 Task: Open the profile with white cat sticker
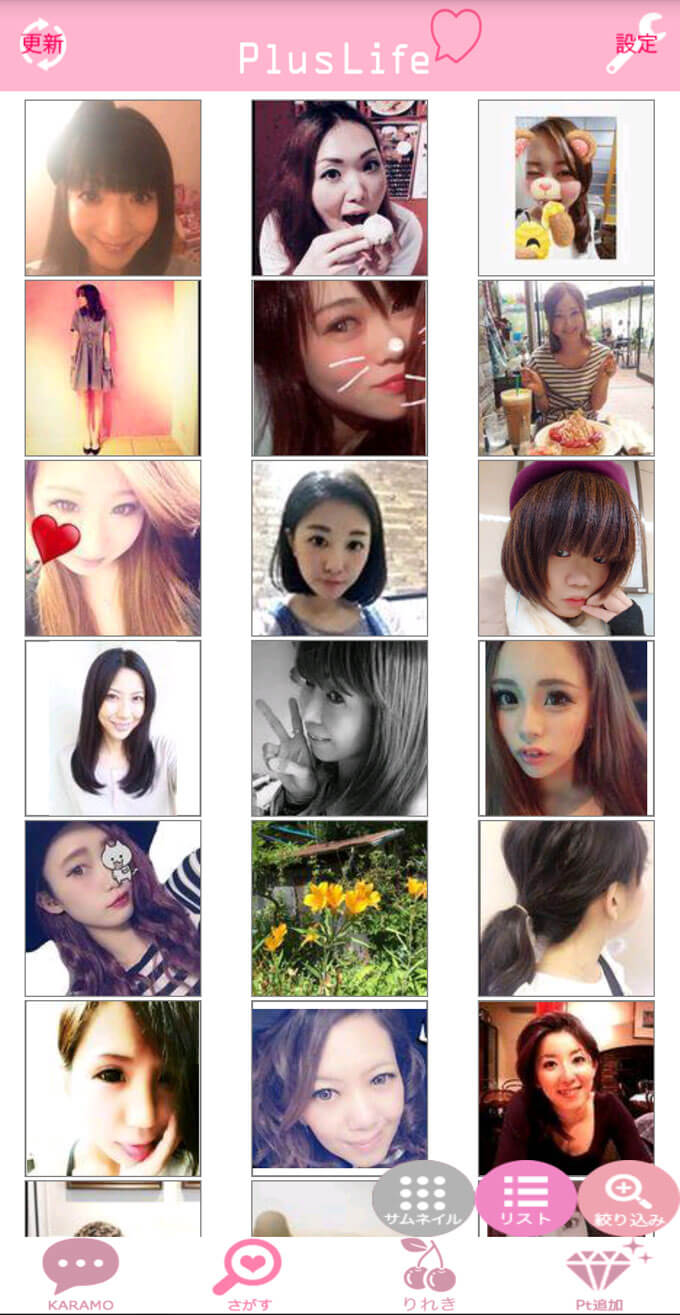point(113,908)
